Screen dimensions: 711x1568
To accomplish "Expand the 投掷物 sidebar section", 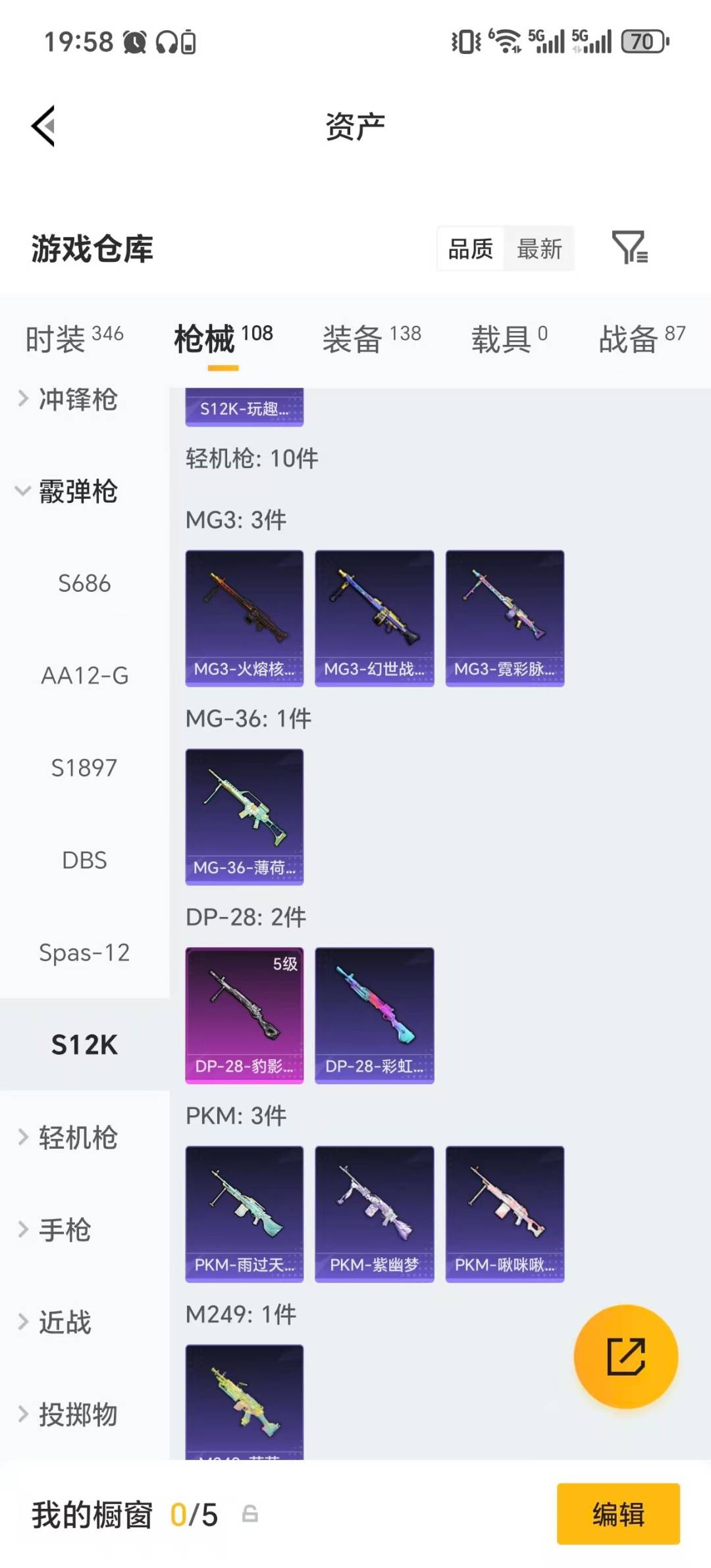I will pos(76,1417).
